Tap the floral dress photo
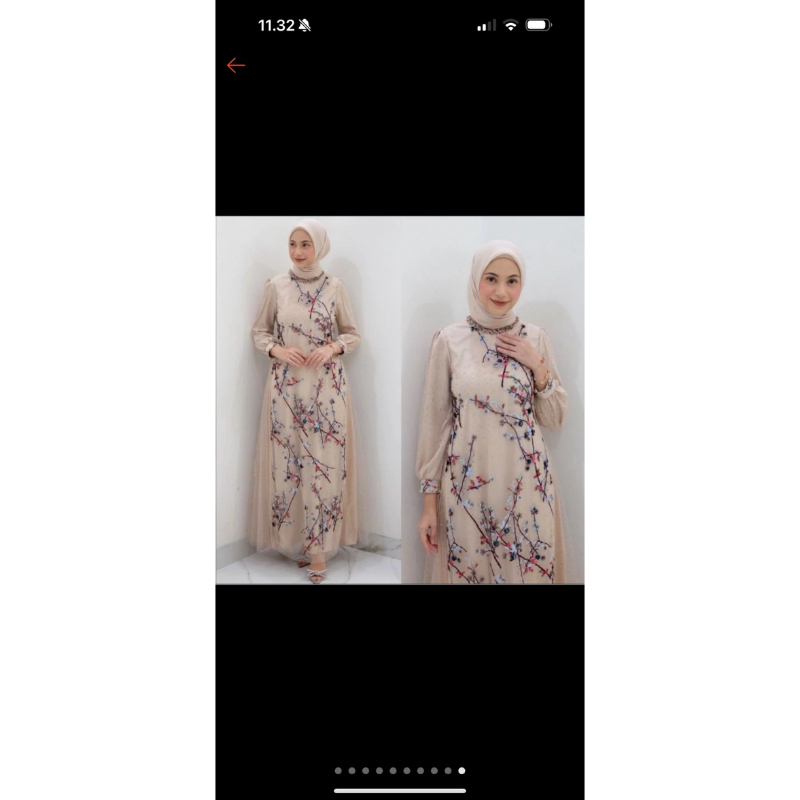This screenshot has height=800, width=800. tap(400, 400)
